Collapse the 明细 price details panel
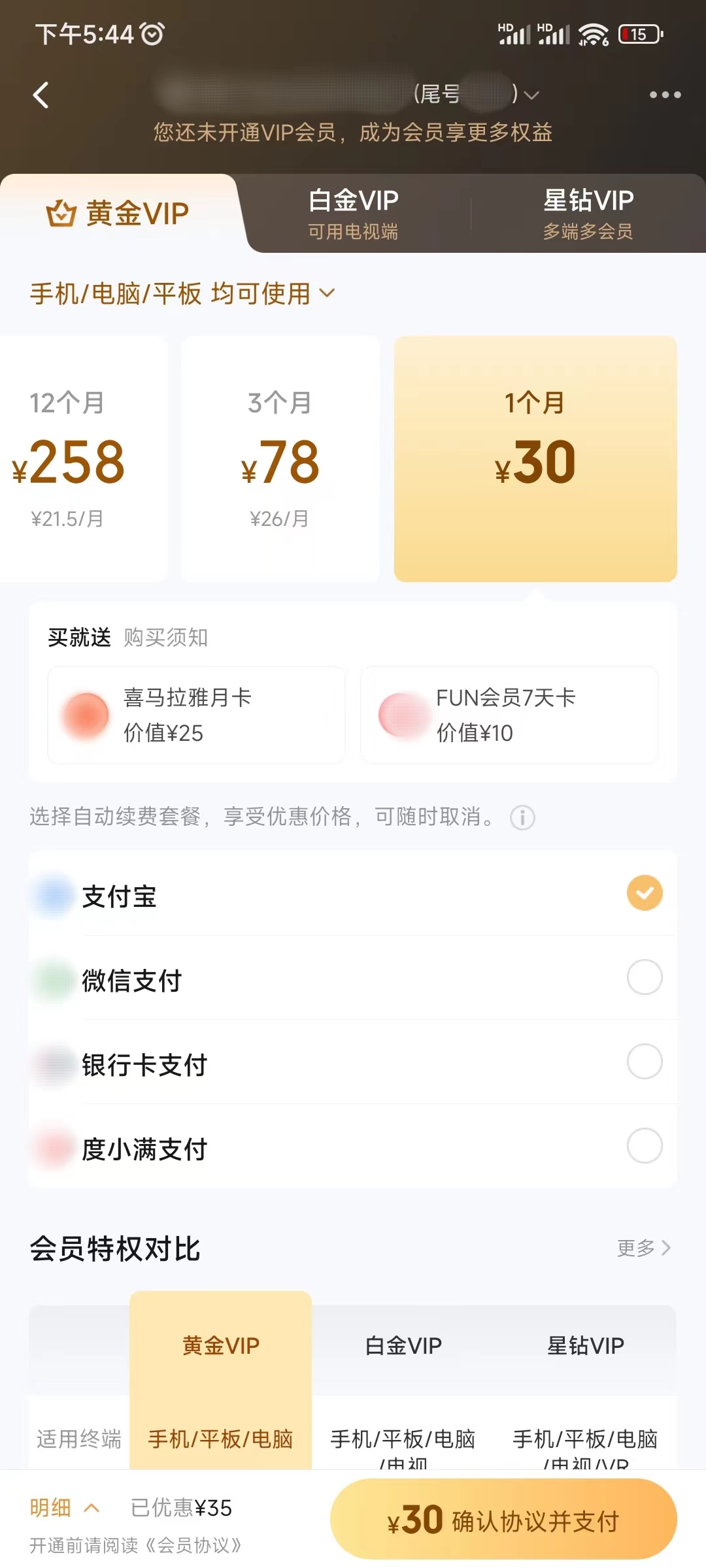 click(65, 1508)
